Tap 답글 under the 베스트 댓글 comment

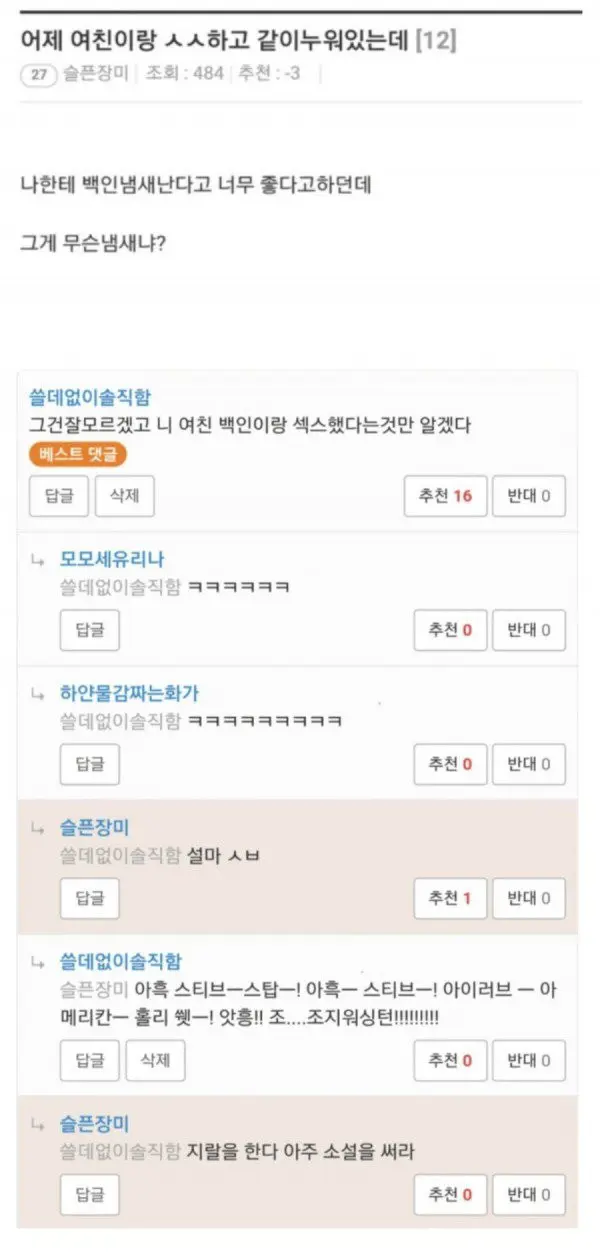[x=60, y=496]
